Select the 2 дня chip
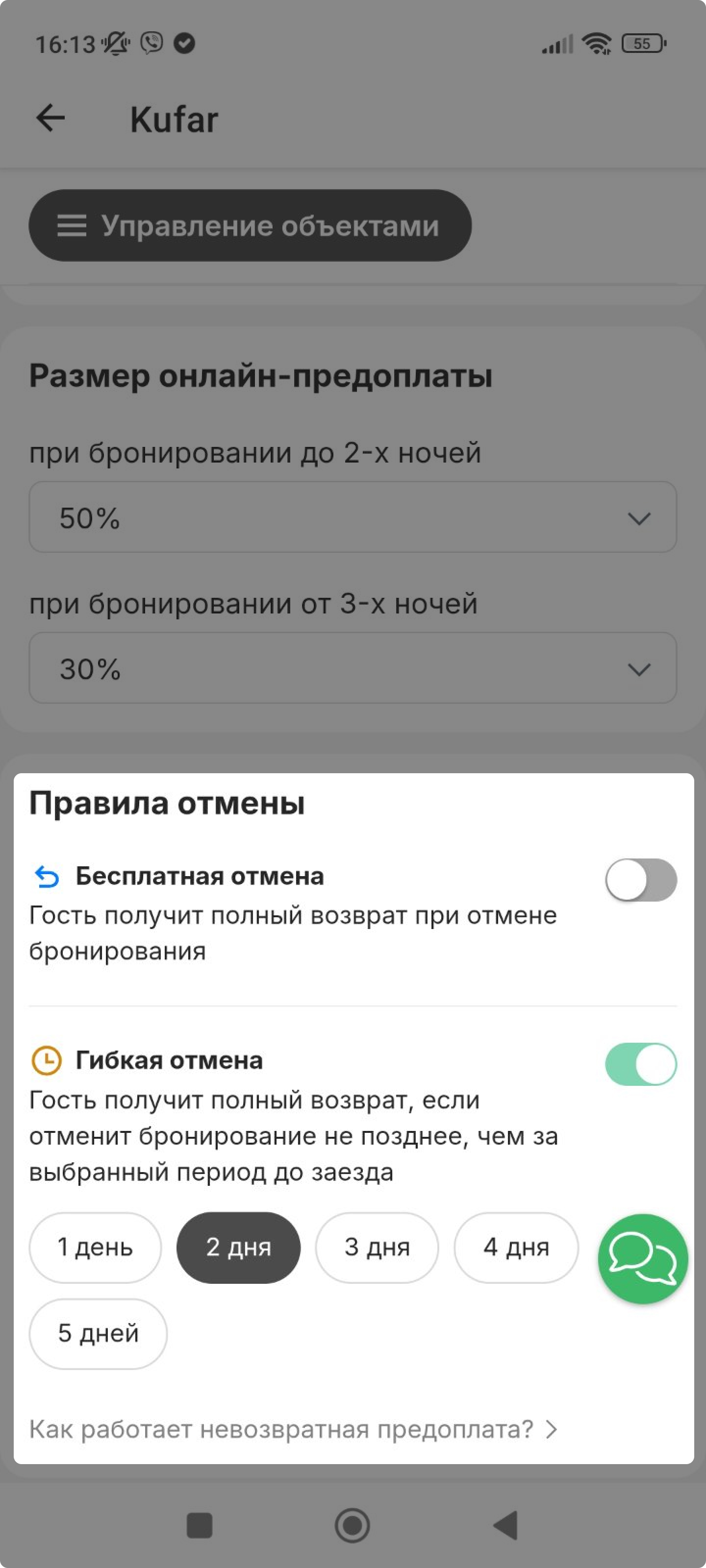The width and height of the screenshot is (706, 1568). pyautogui.click(x=238, y=1247)
